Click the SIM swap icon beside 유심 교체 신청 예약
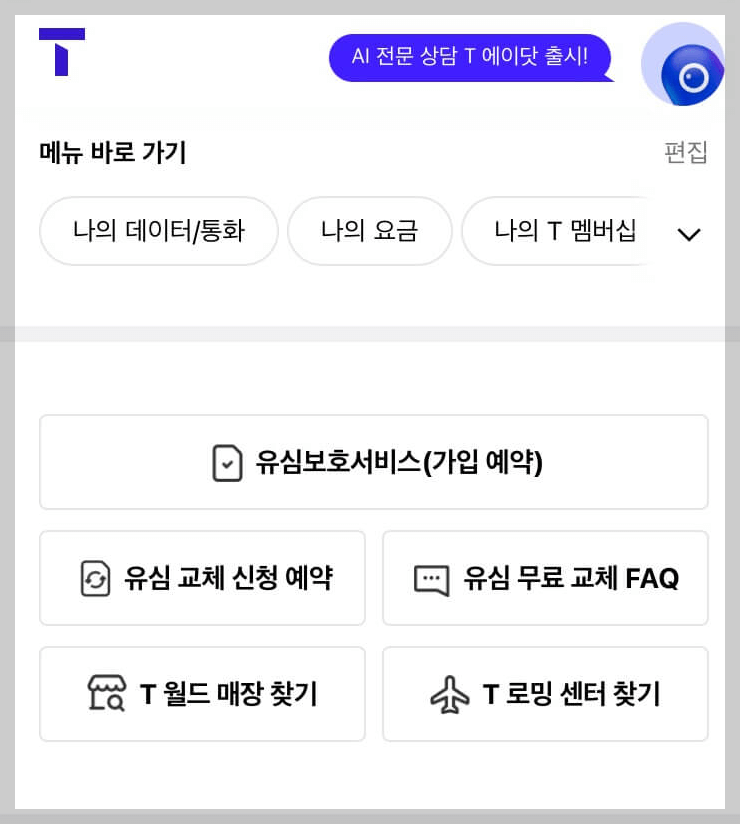 pos(96,578)
